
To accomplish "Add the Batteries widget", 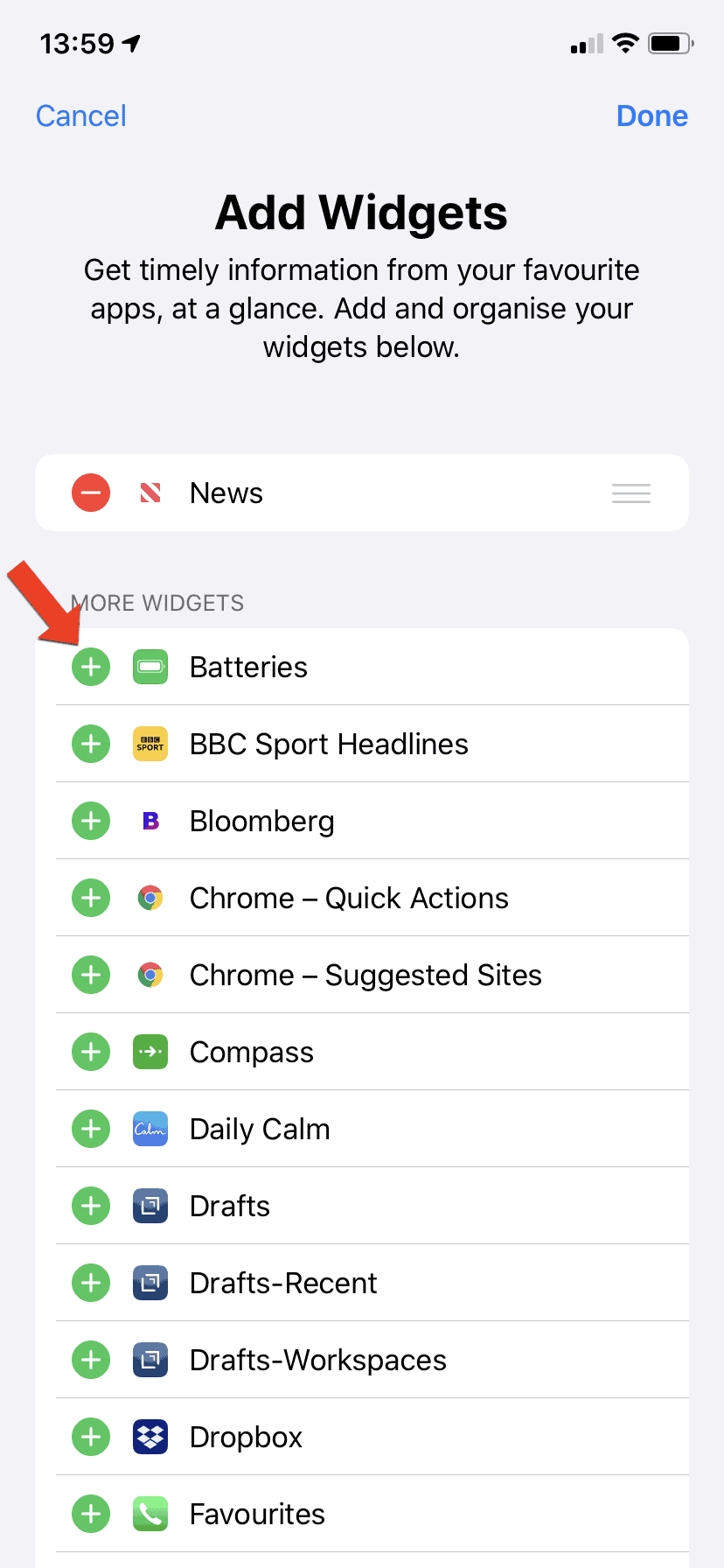I will [x=90, y=666].
